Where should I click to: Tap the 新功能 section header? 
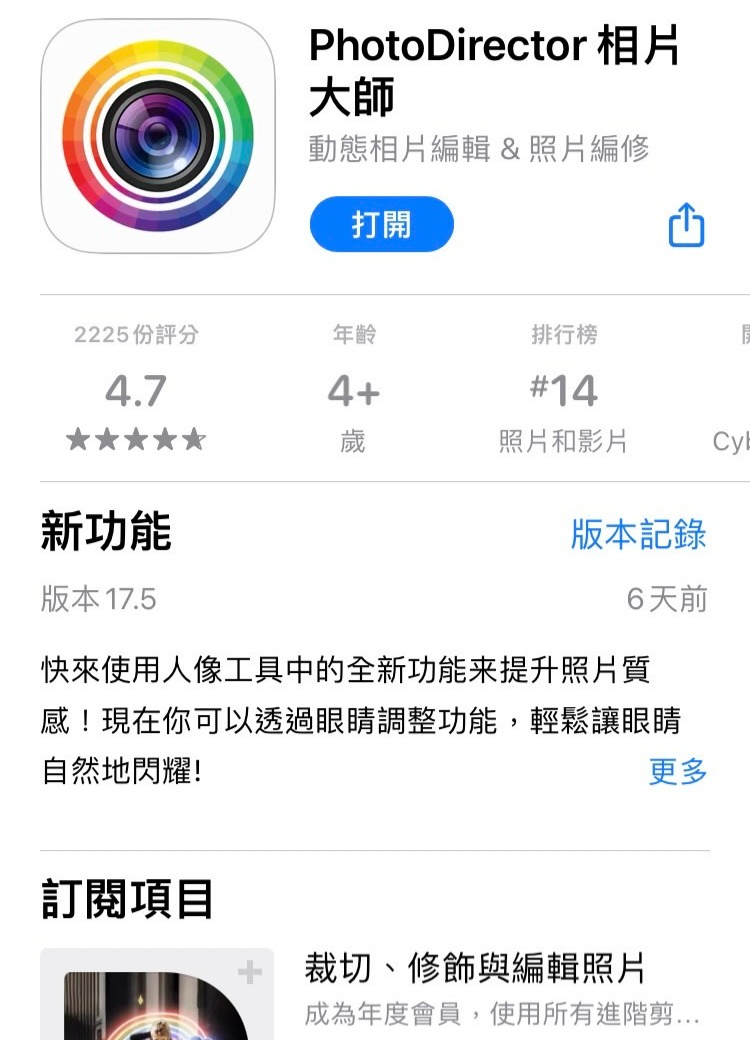tap(105, 534)
